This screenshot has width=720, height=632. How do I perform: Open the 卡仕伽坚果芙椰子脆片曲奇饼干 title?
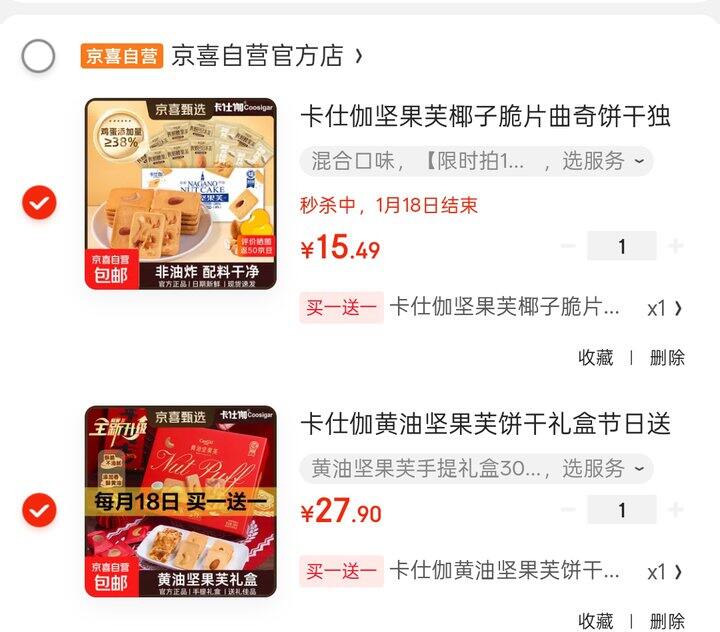pos(485,116)
